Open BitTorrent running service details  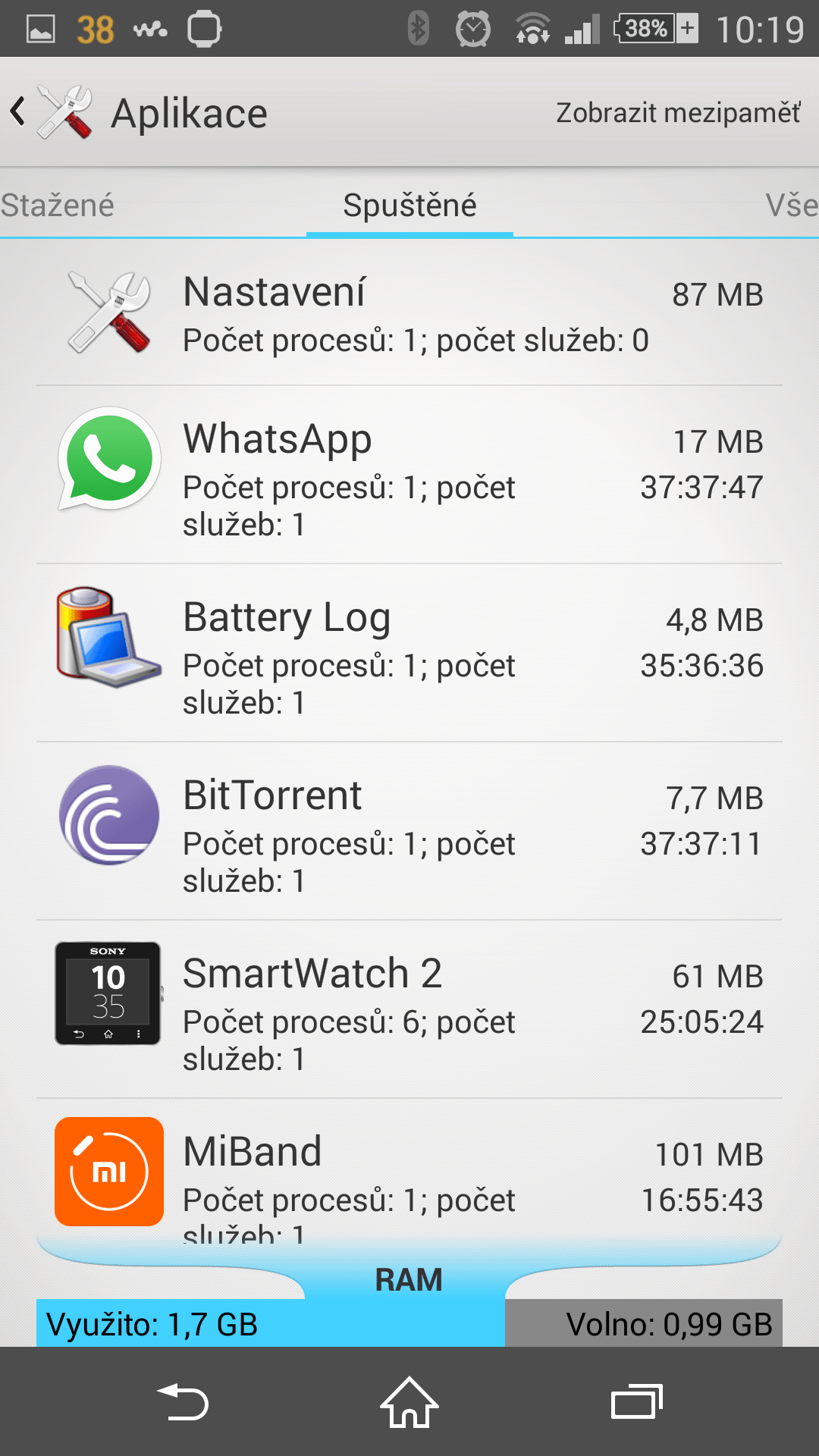click(x=409, y=831)
